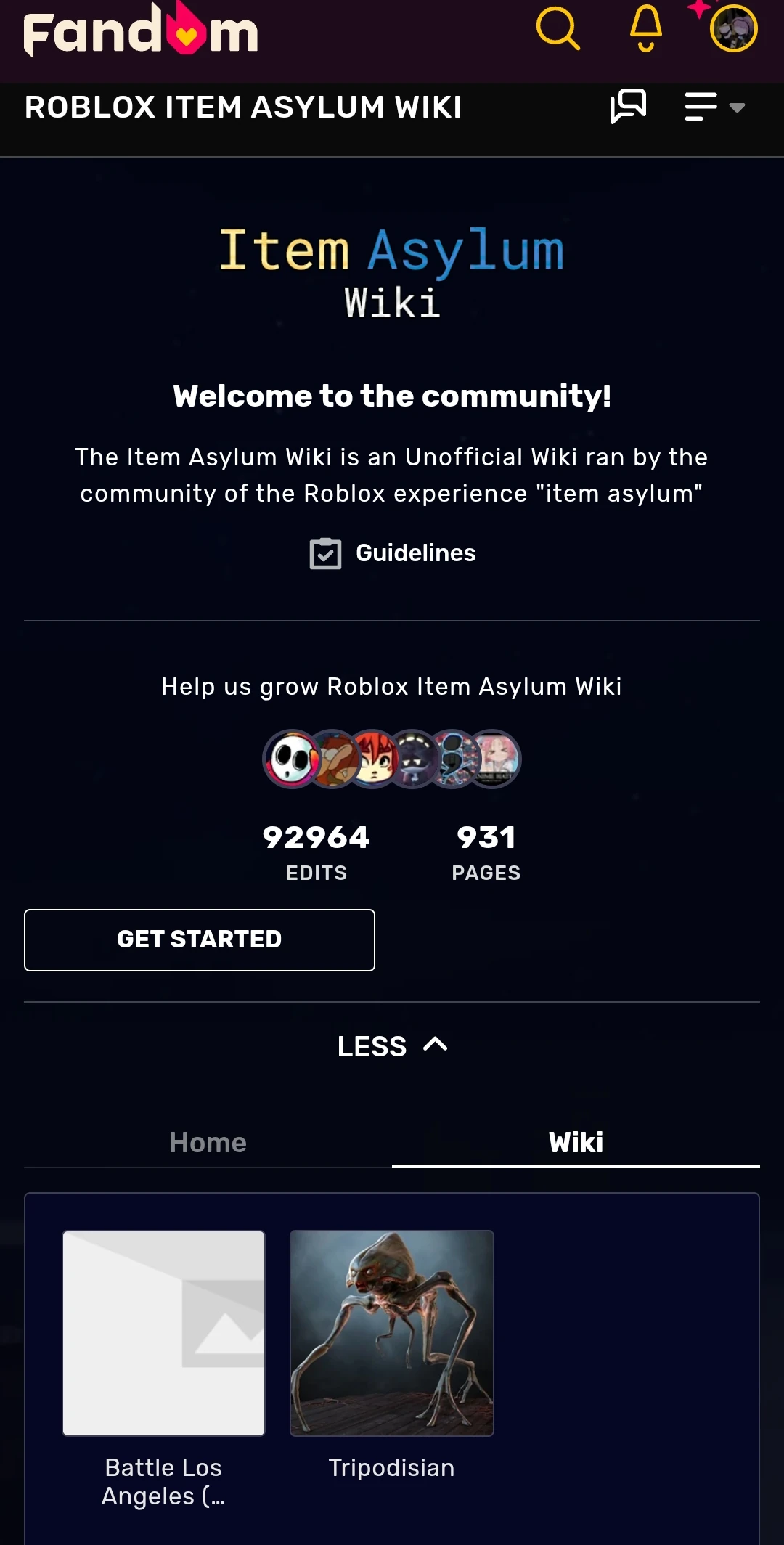This screenshot has width=784, height=1545.
Task: Collapse the section with Less
Action: (x=392, y=1046)
